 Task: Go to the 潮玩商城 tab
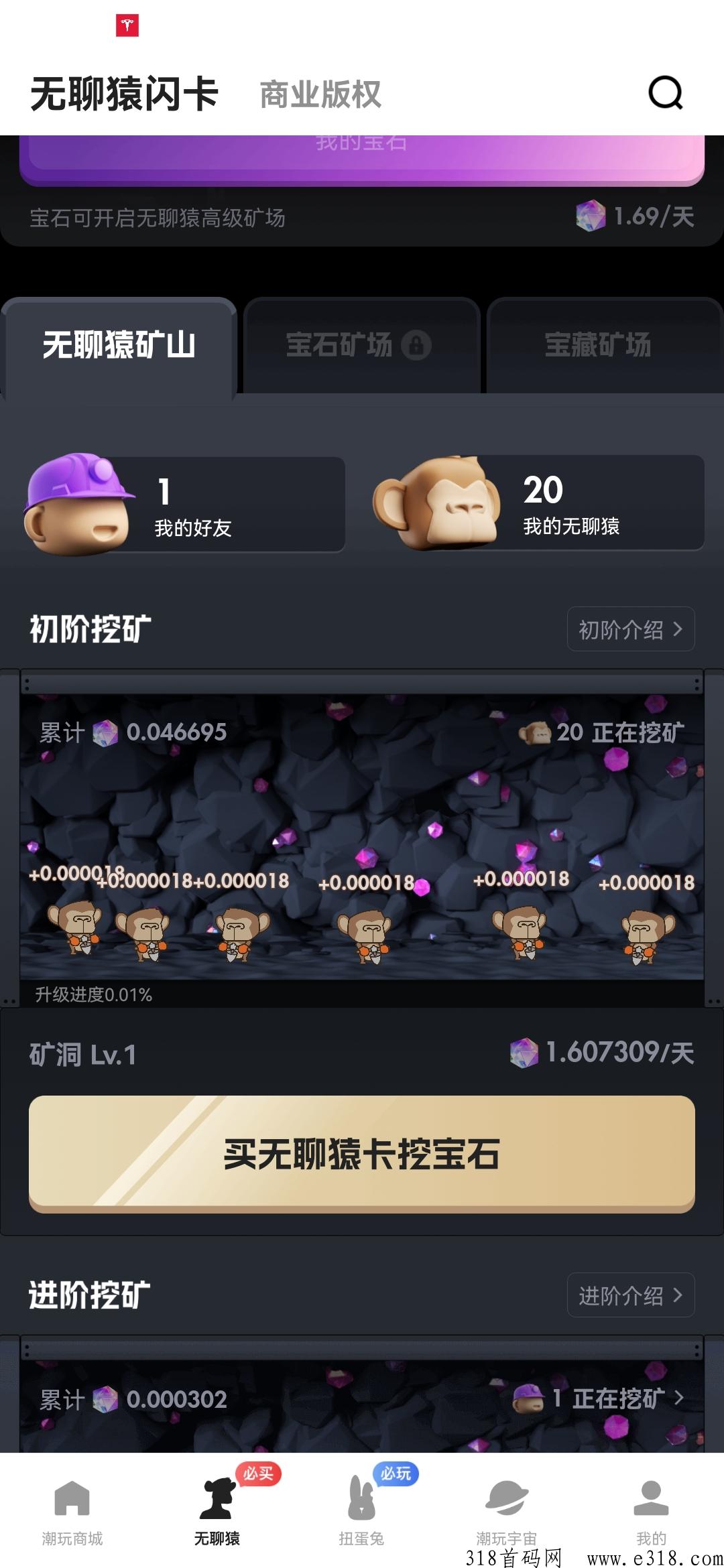tap(72, 1512)
